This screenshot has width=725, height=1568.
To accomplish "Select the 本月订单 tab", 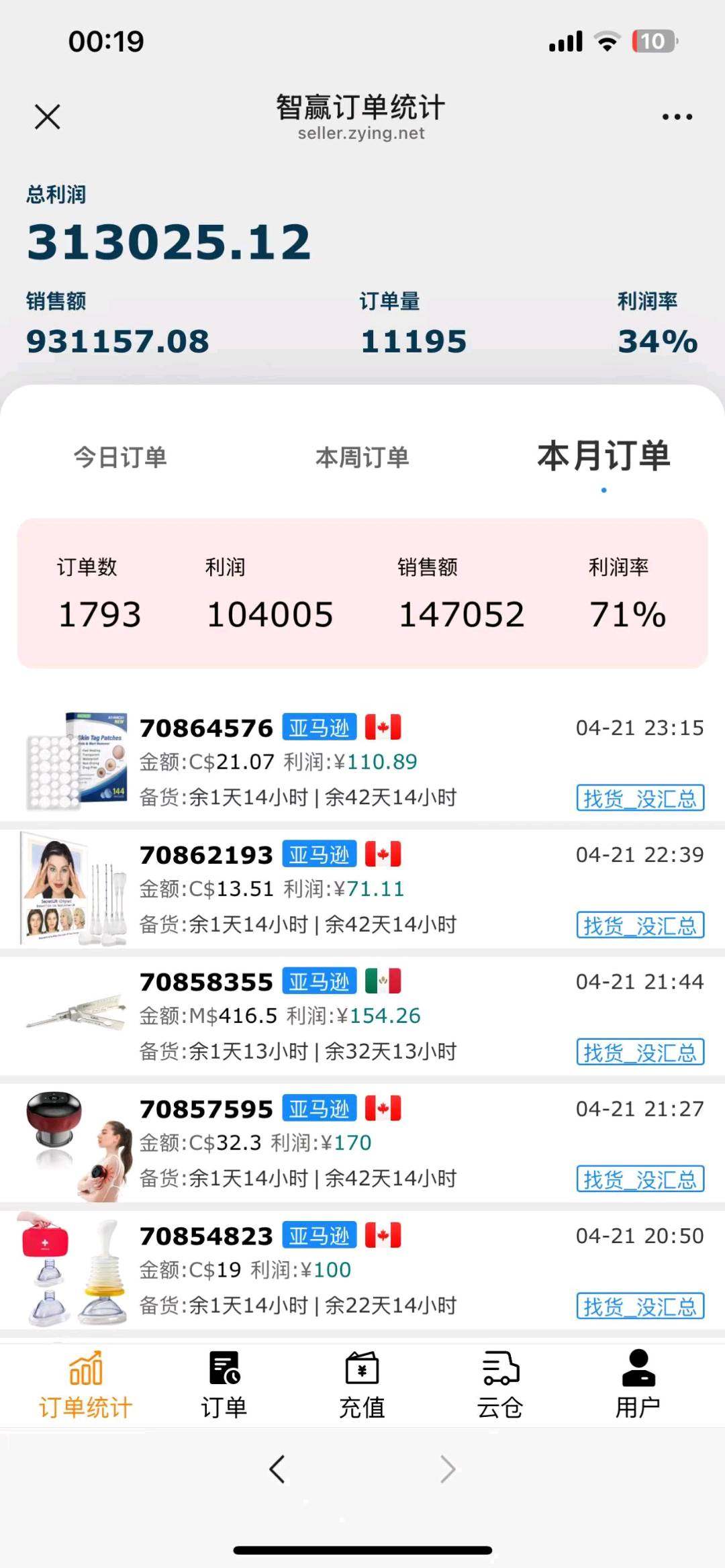I will coord(603,456).
